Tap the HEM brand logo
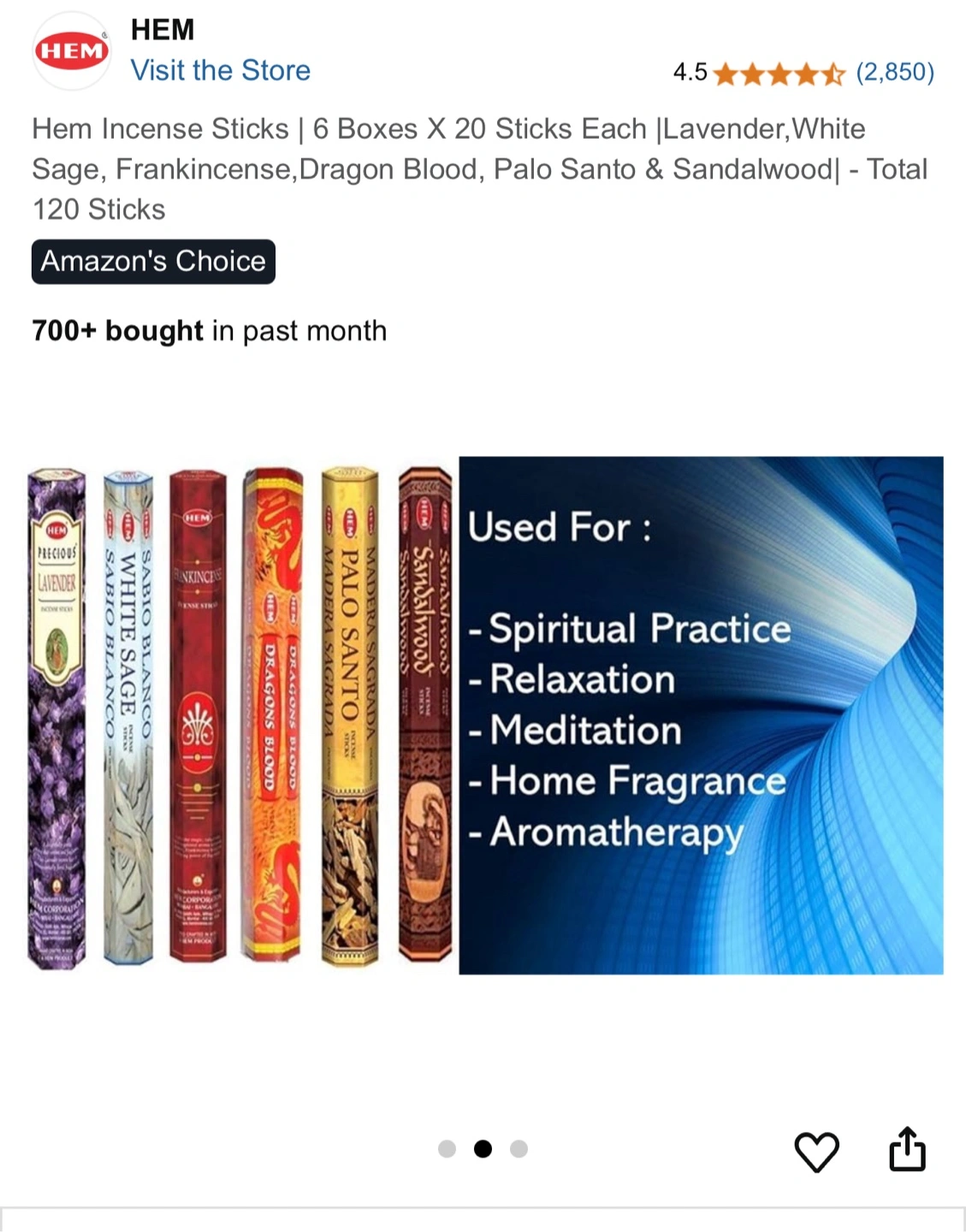 click(x=72, y=51)
